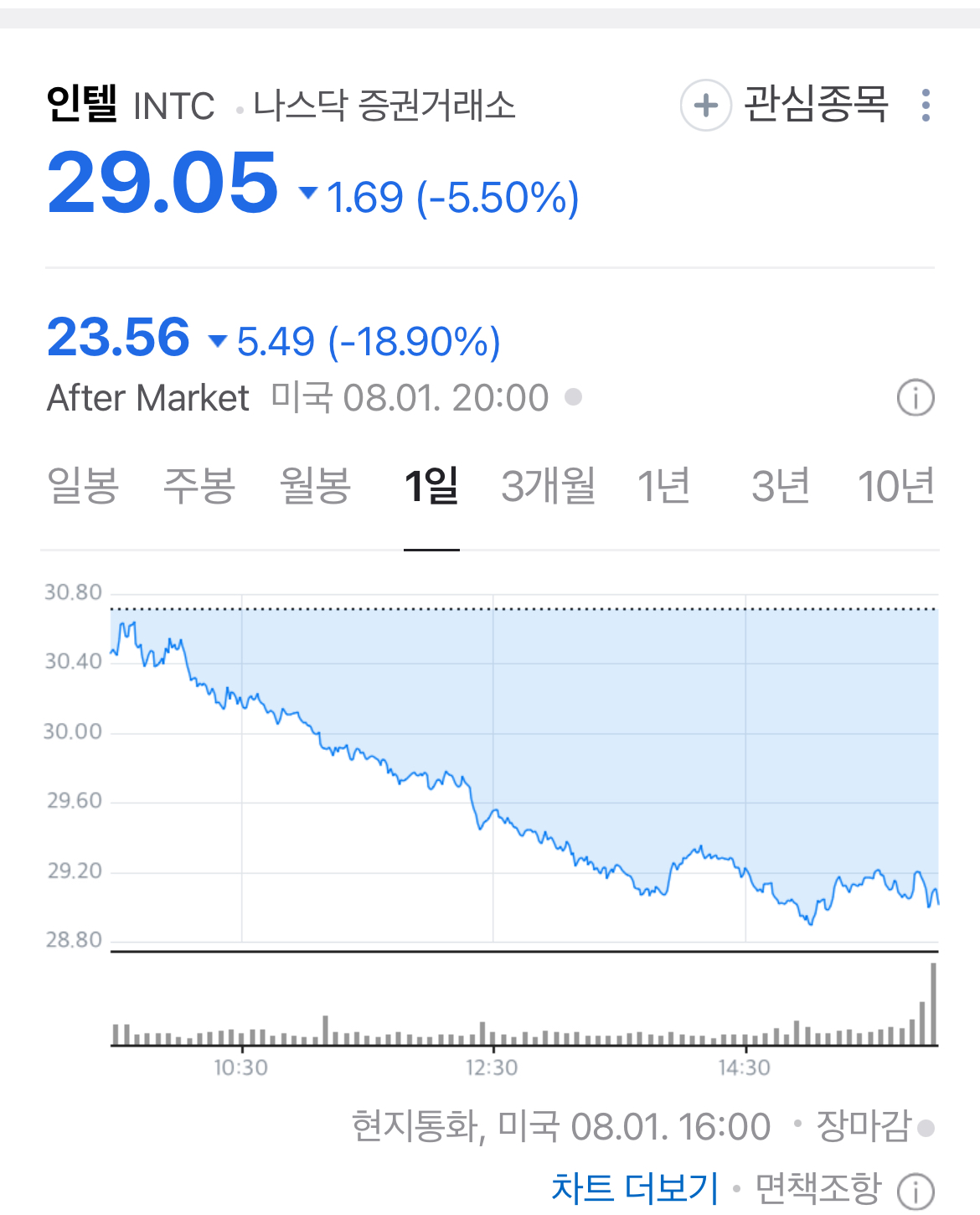980x1215 pixels.
Task: Click down-arrow indicator beside 1.69 change
Action: click(307, 194)
